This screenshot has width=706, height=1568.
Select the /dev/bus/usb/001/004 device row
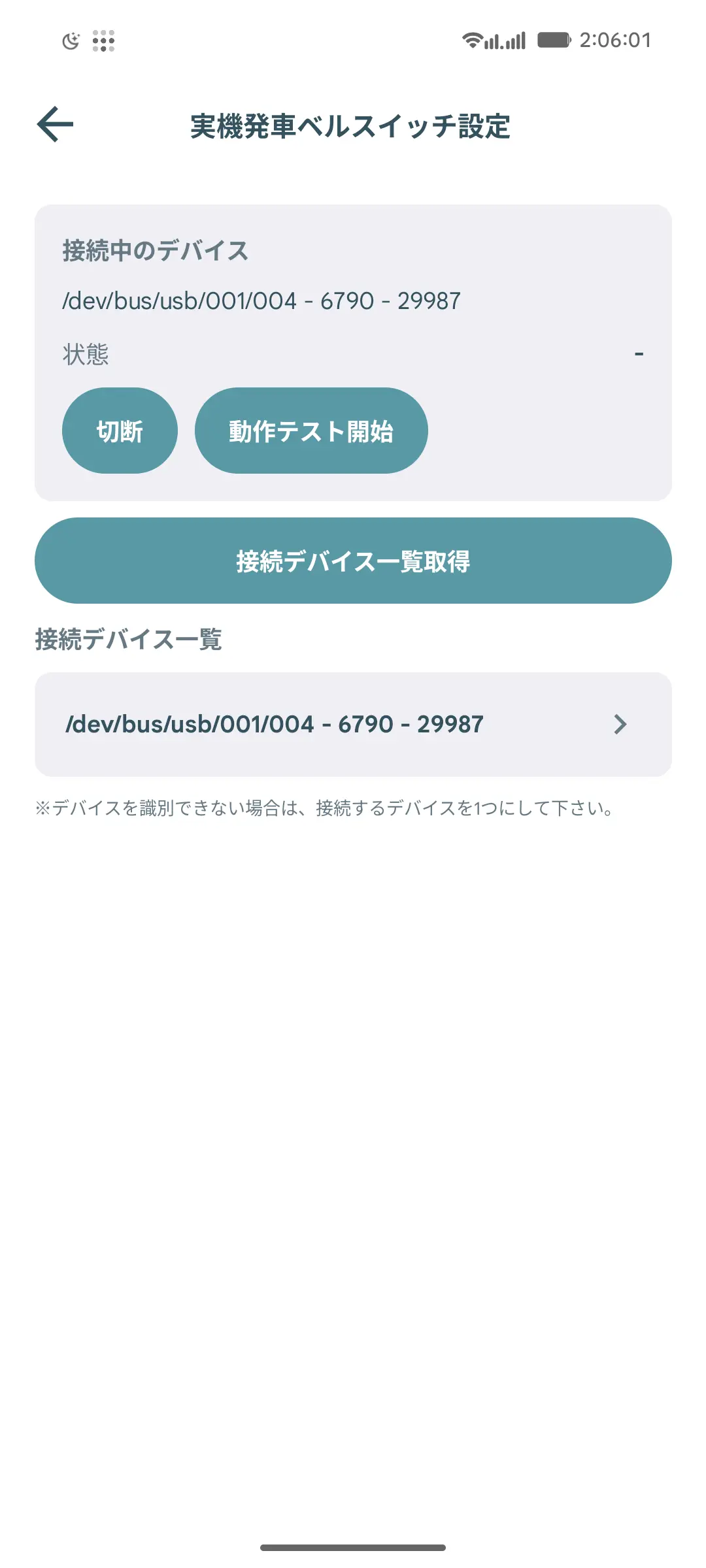(x=353, y=724)
